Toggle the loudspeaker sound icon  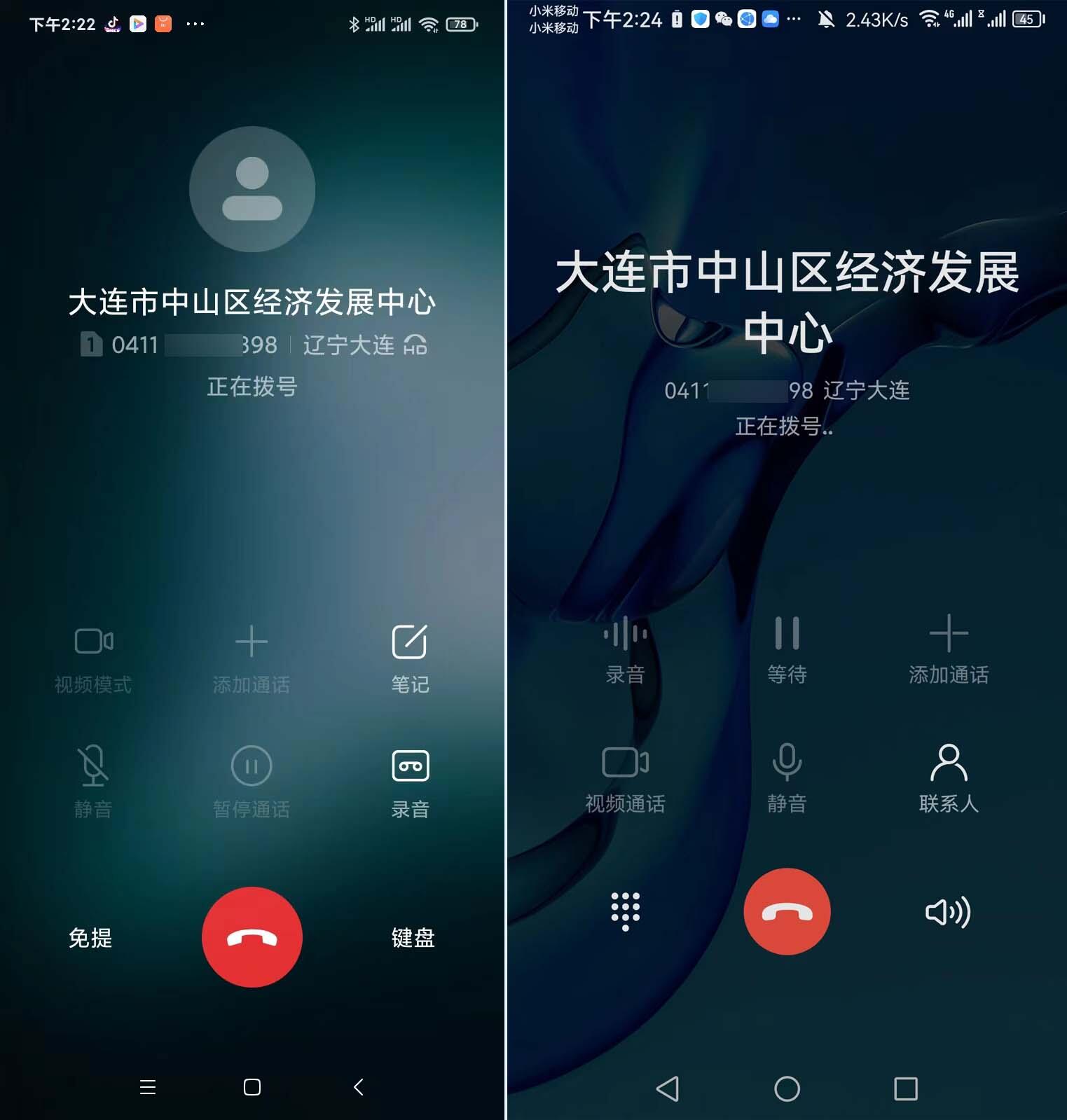(x=948, y=911)
